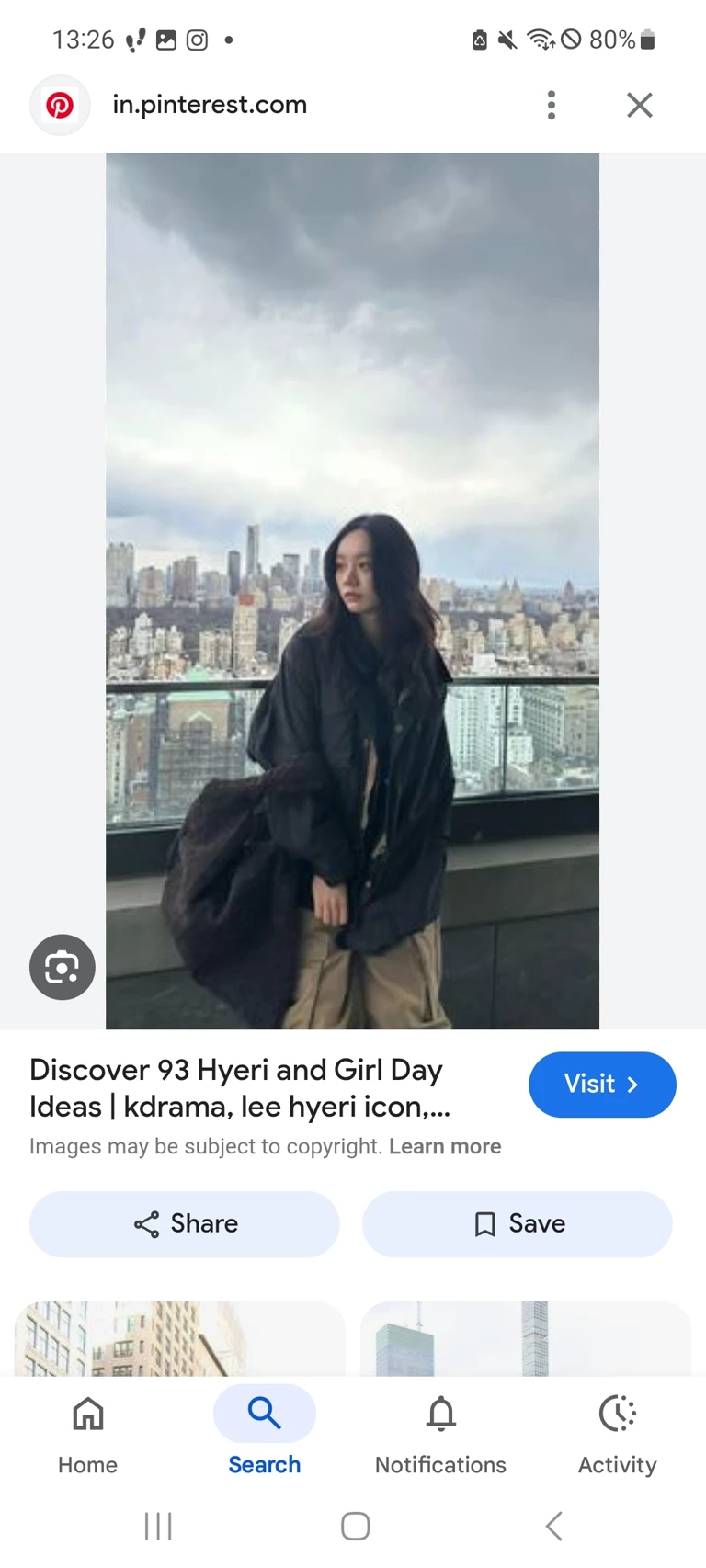
Task: Go back using system navigation
Action: [x=553, y=1526]
